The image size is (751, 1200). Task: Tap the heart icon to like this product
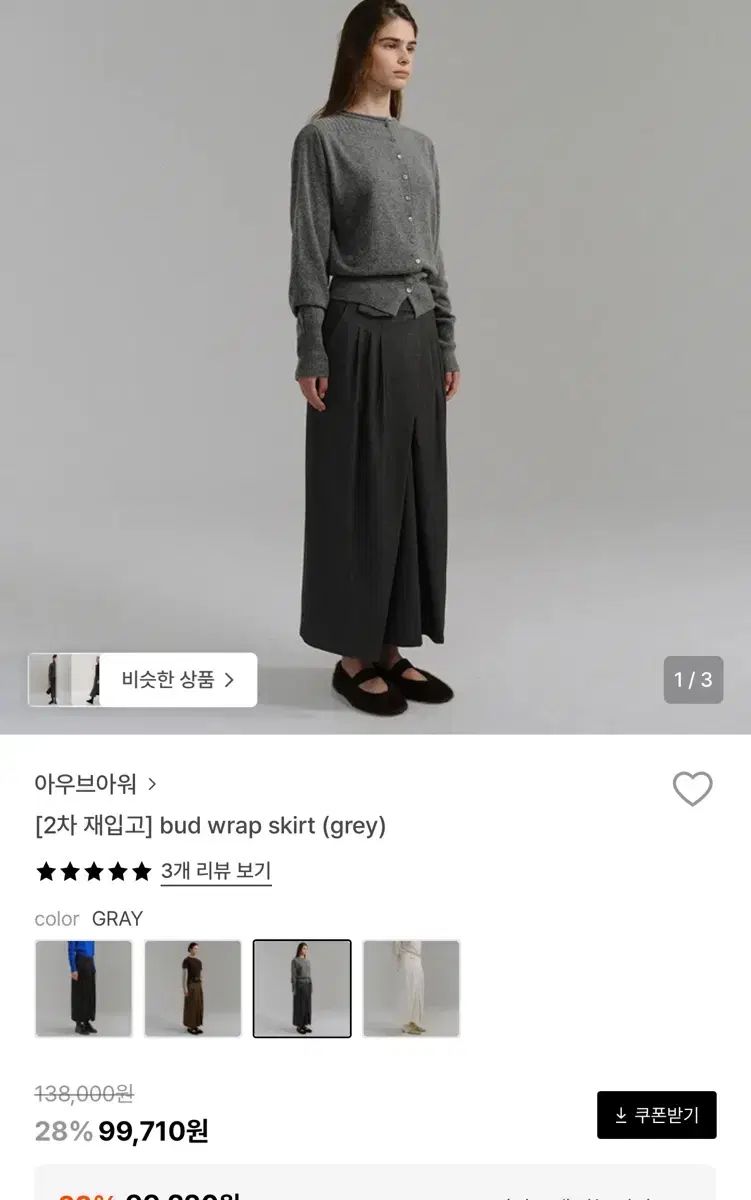(695, 789)
